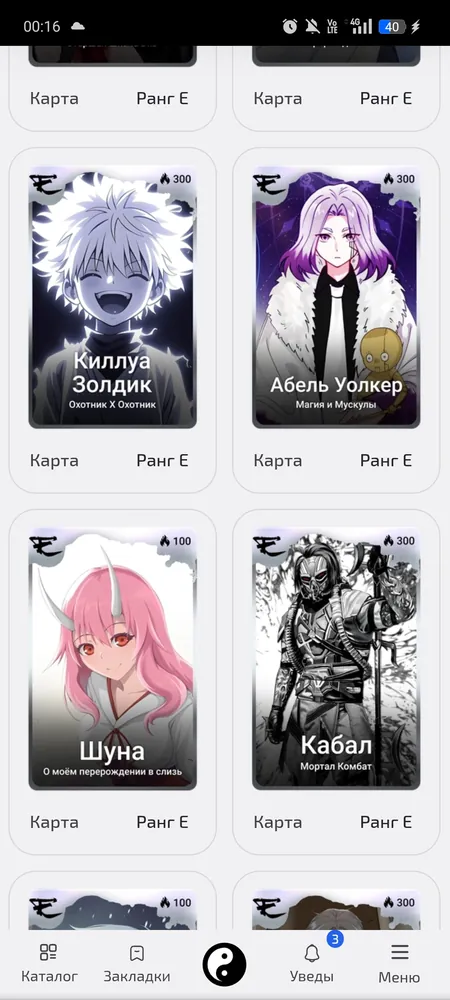Viewport: 450px width, 1000px height.
Task: Open the Меню tab
Action: [x=399, y=963]
